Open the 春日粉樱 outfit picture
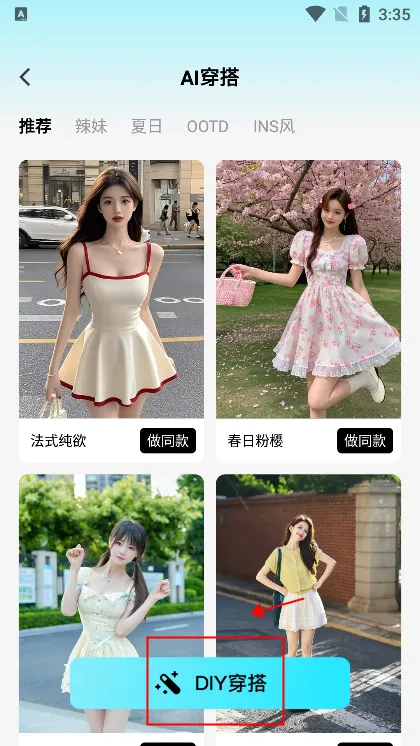The height and width of the screenshot is (746, 420). point(308,289)
